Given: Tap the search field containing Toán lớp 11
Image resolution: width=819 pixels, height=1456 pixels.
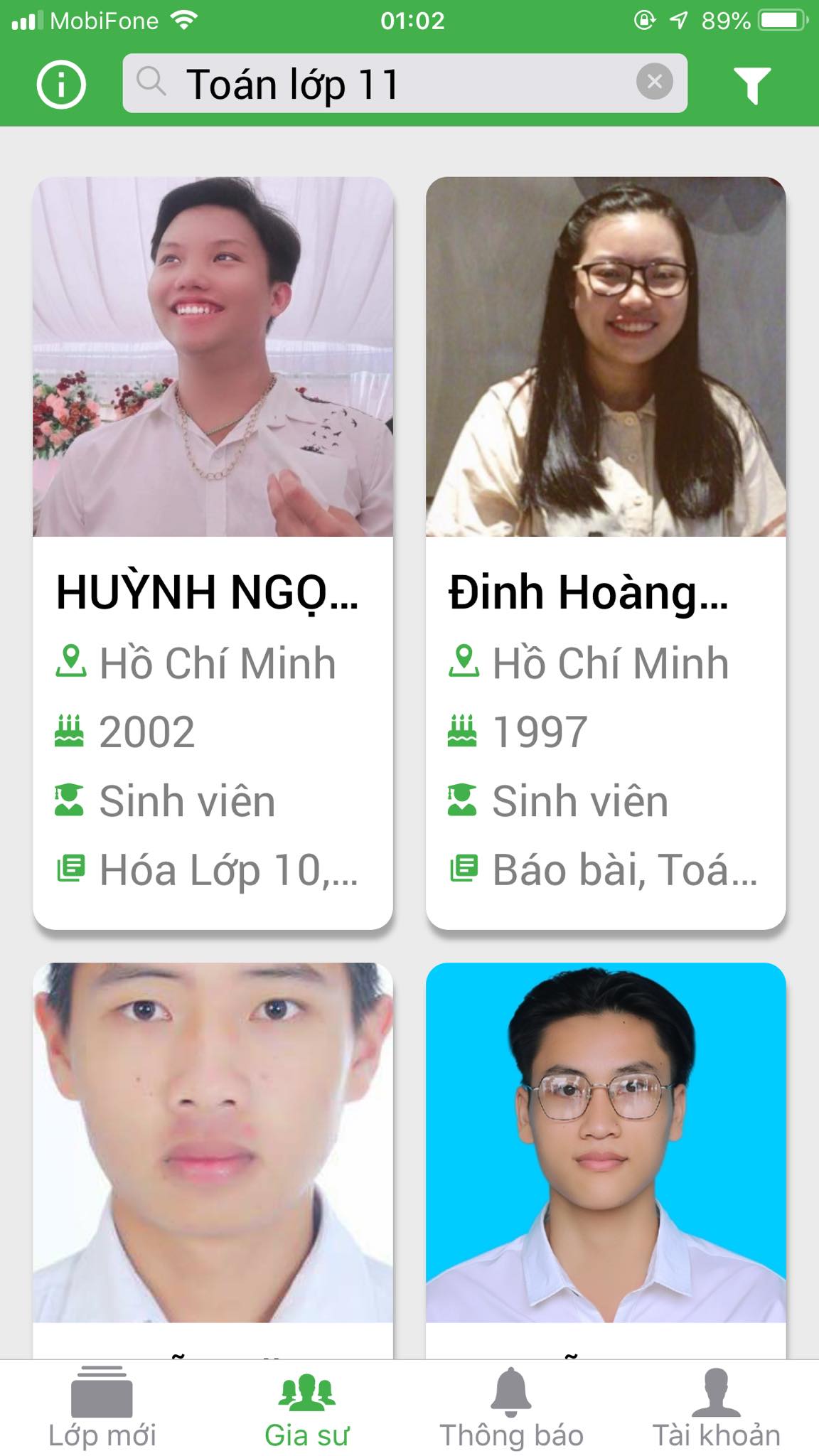Looking at the screenshot, I should point(384,83).
